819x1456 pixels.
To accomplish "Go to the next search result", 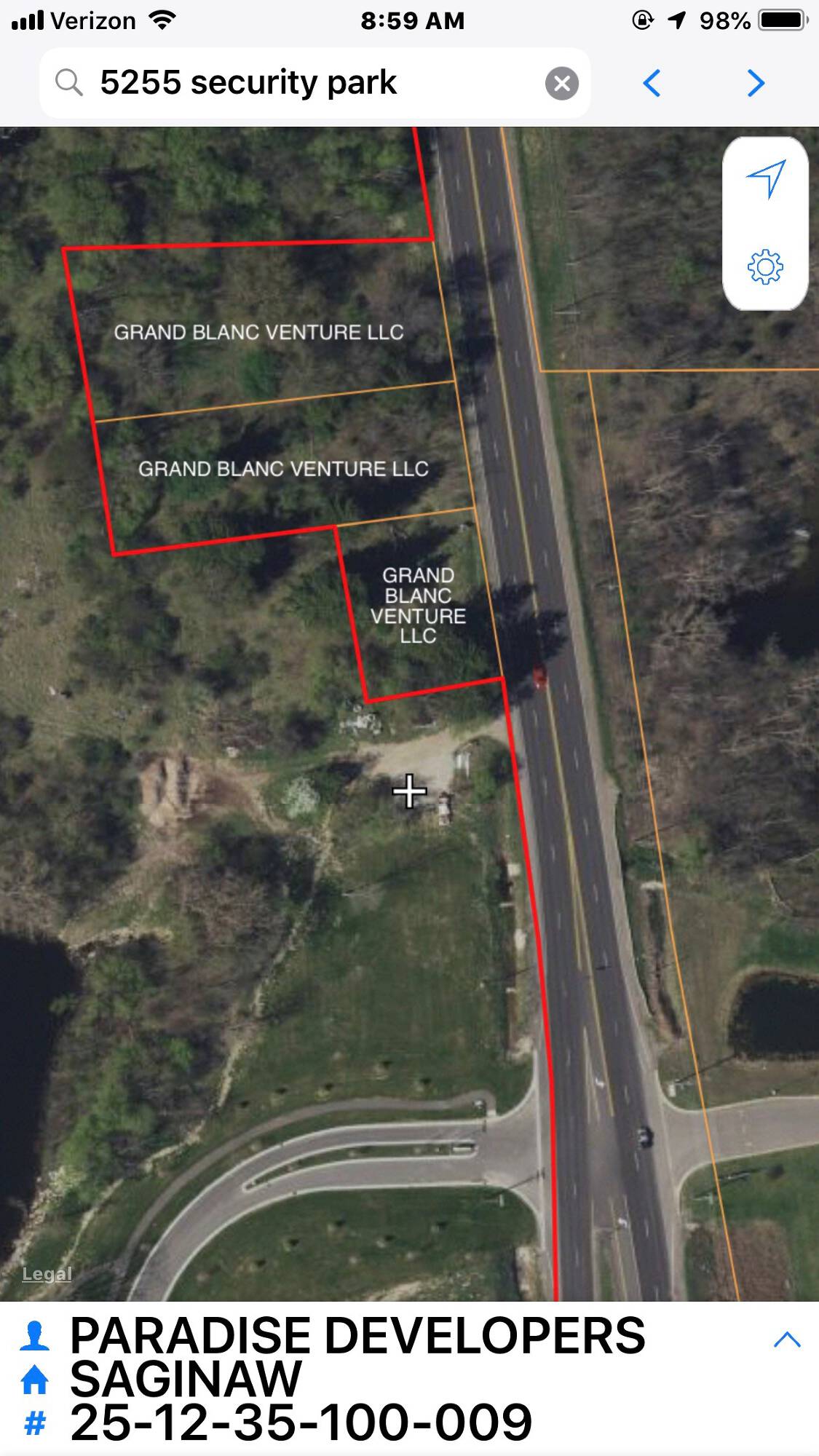I will tap(756, 83).
